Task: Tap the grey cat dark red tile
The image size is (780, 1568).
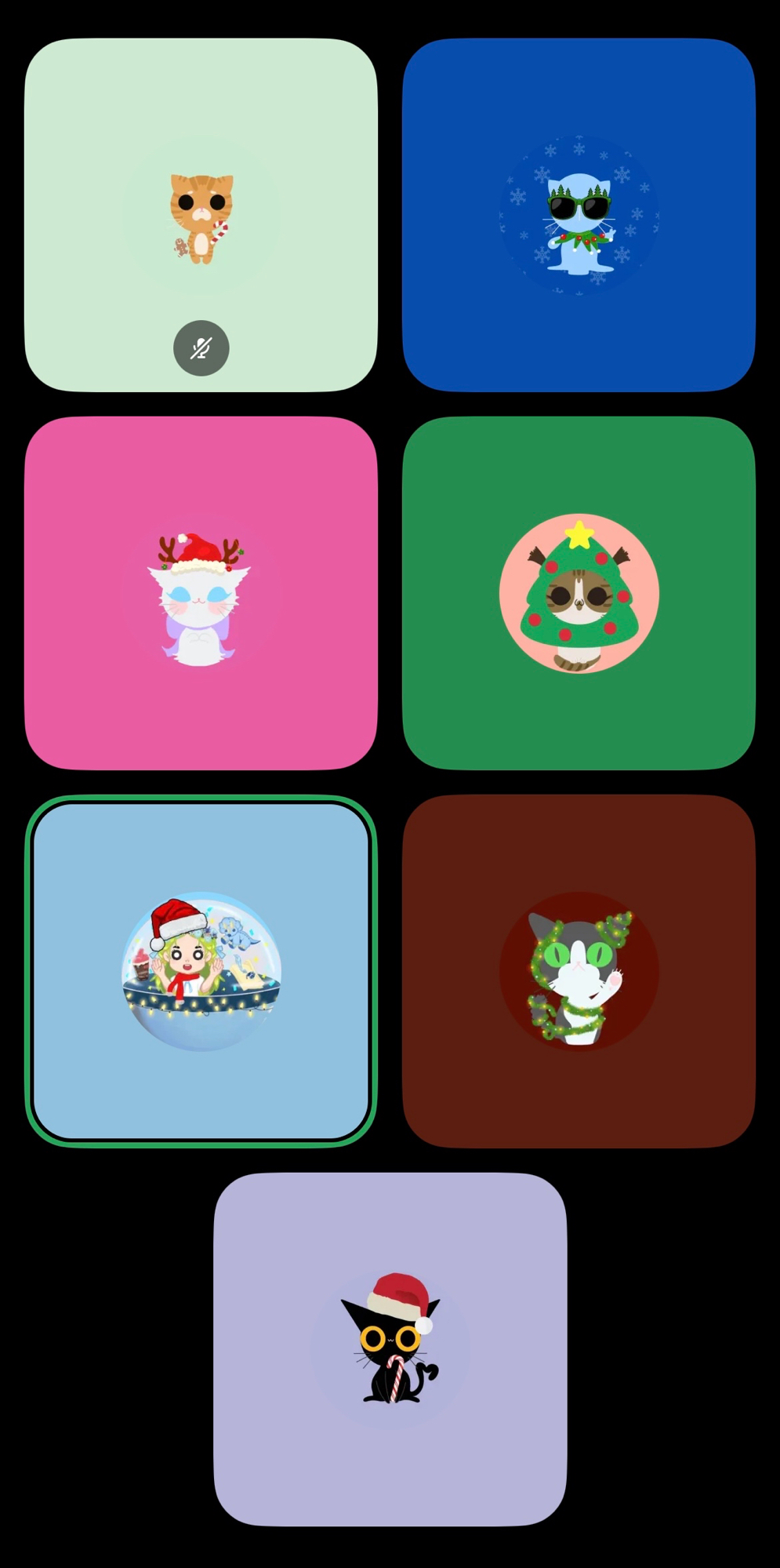Action: 579,971
